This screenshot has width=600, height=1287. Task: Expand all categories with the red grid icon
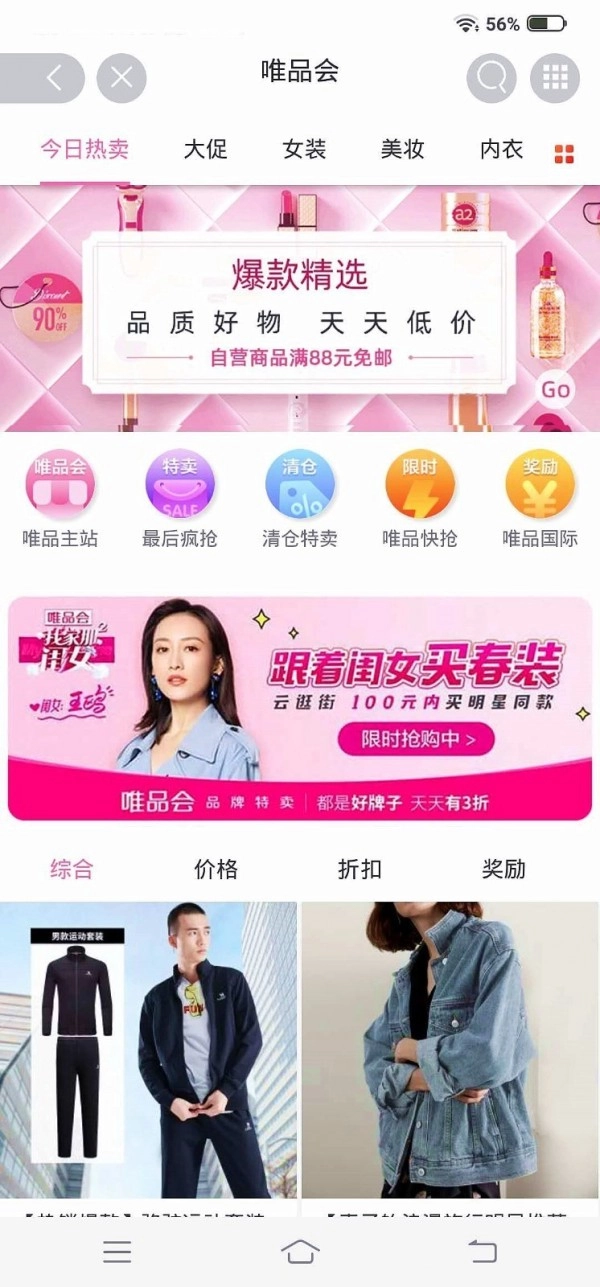[x=564, y=153]
